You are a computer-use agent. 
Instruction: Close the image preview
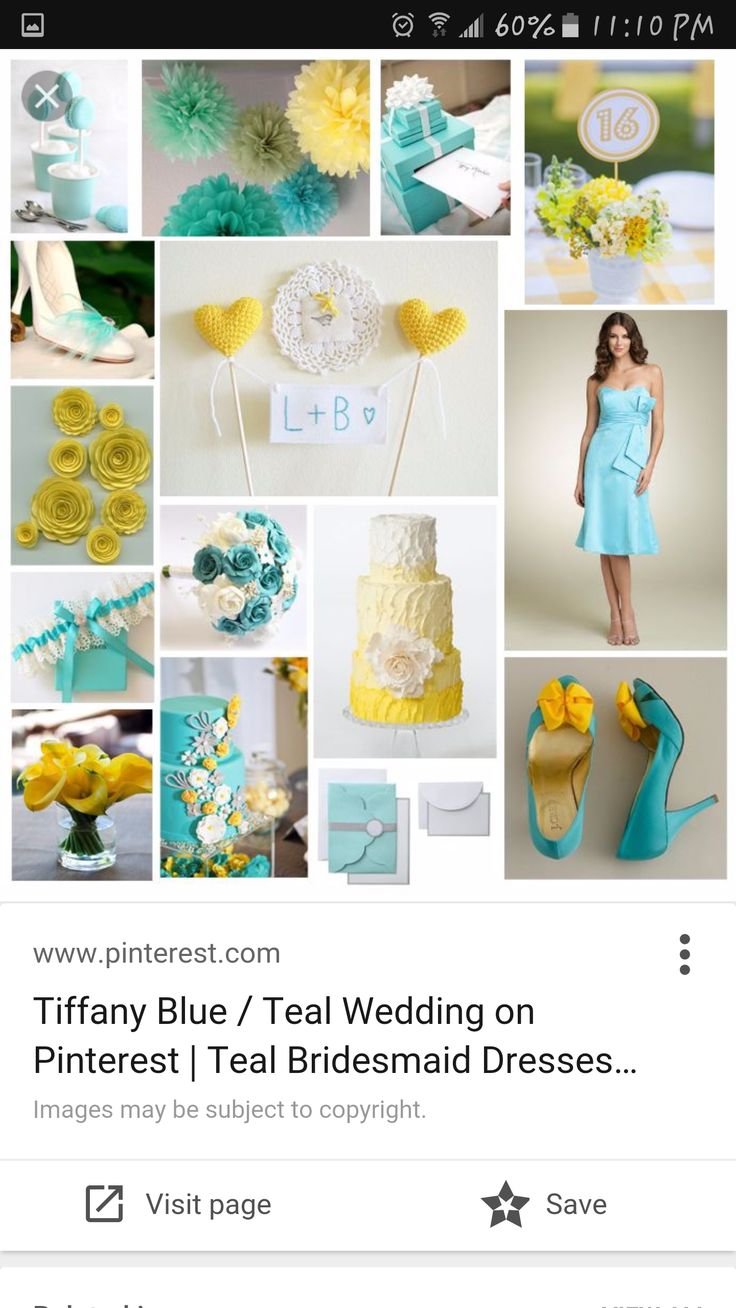(46, 97)
